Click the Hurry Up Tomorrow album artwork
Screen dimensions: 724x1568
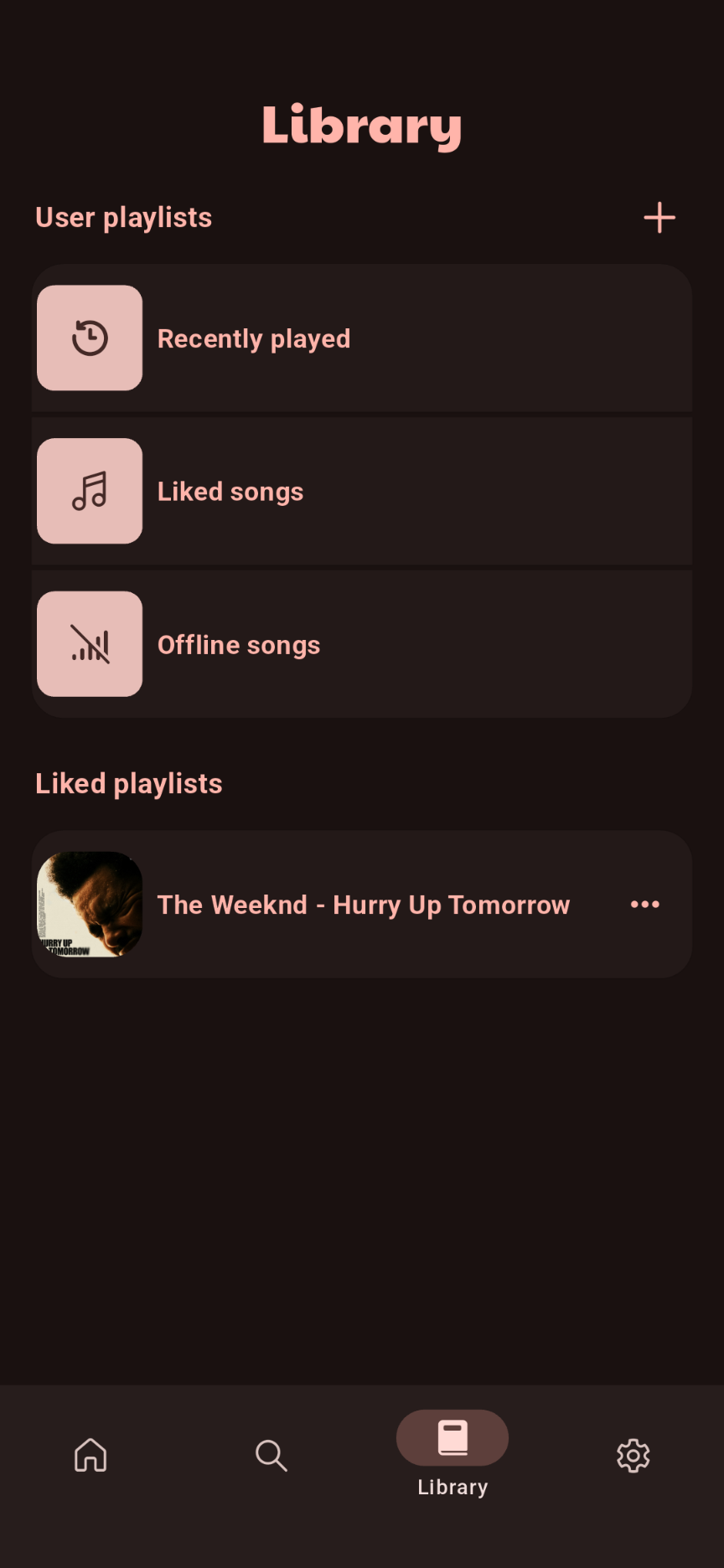click(x=90, y=904)
